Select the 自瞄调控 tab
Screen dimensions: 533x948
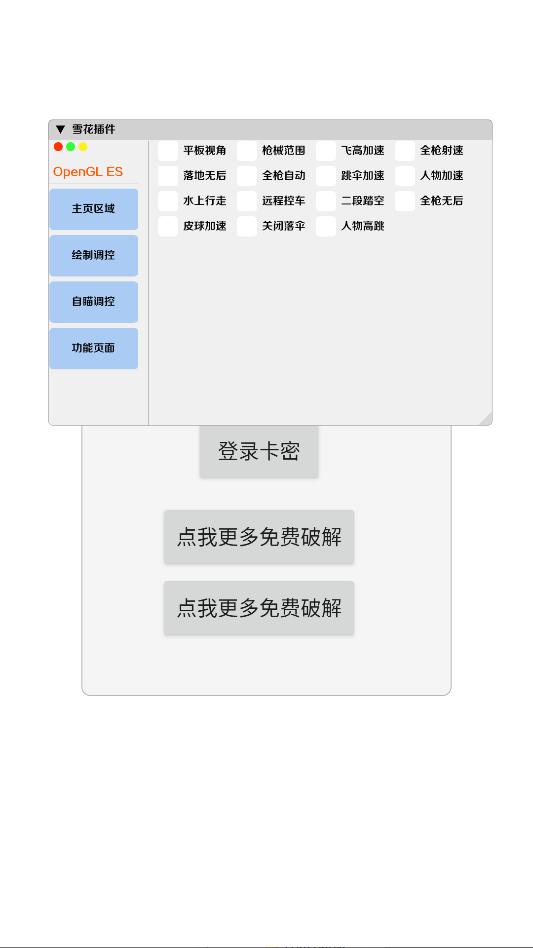click(94, 302)
